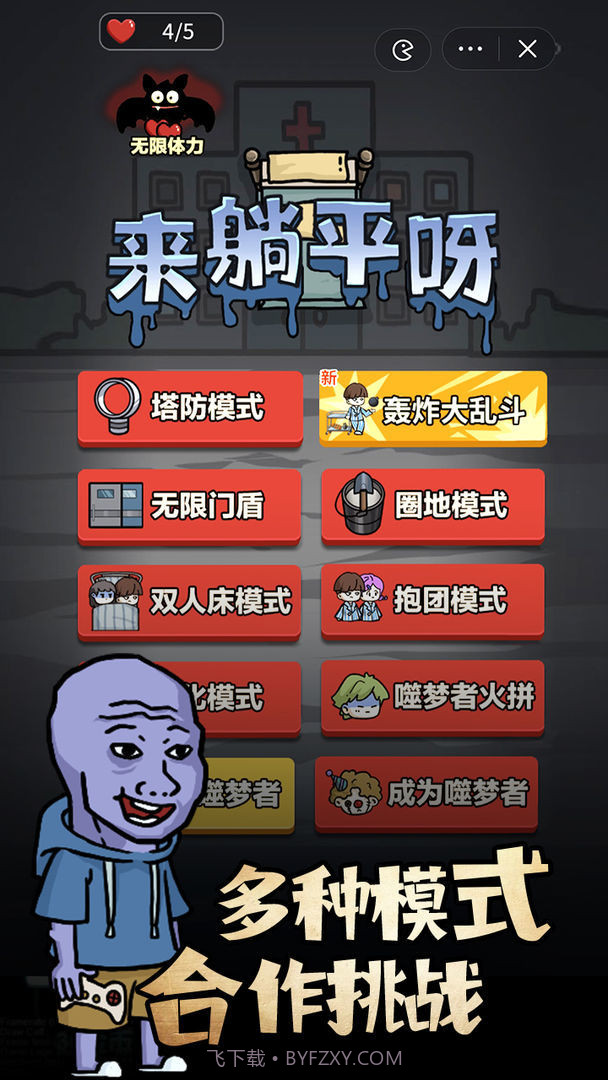Open 噬梦者火拼 mode

[433, 697]
